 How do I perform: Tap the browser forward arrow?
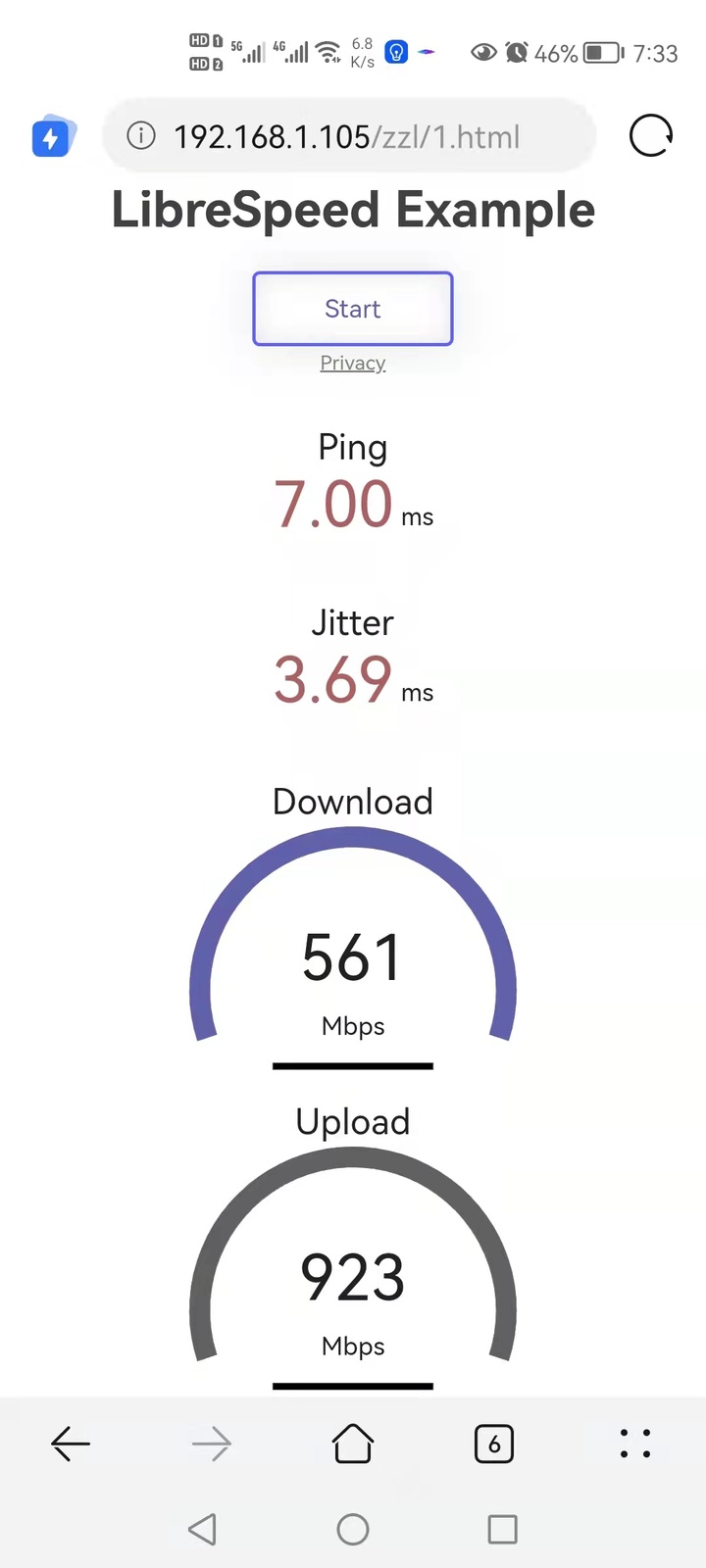(211, 1443)
